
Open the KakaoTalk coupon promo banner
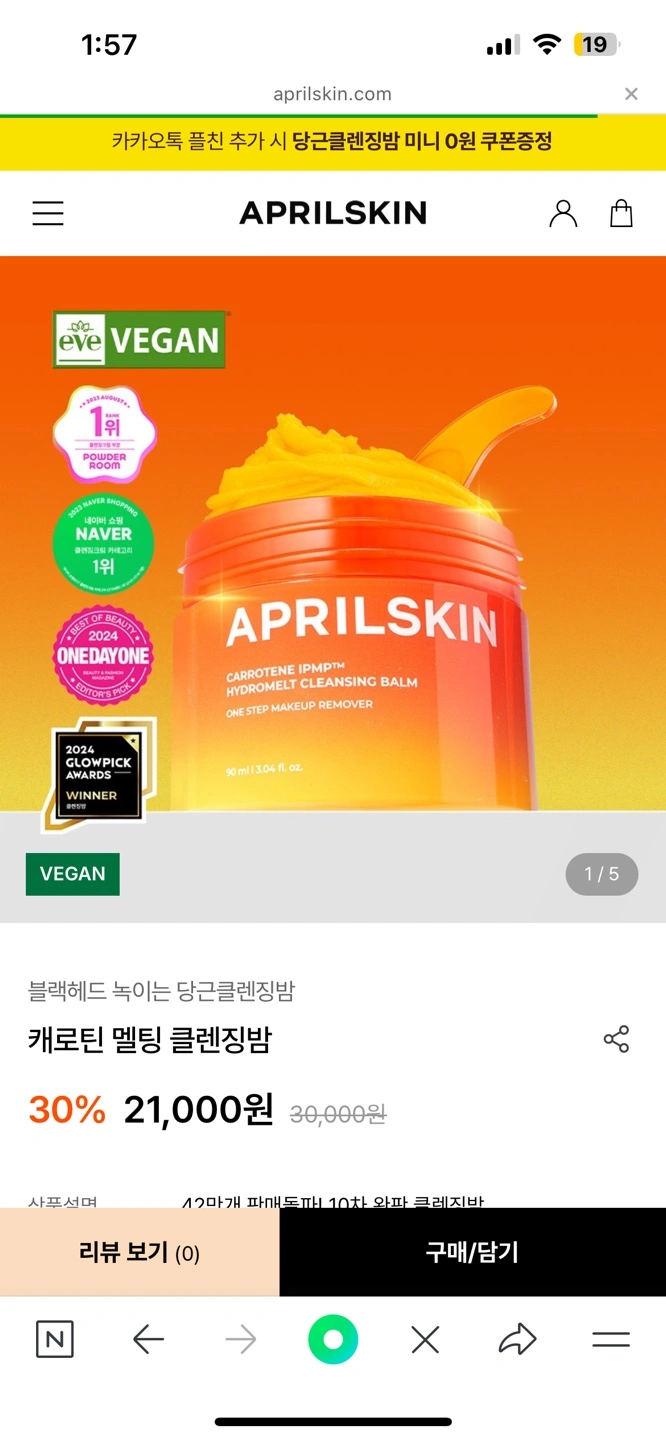333,142
